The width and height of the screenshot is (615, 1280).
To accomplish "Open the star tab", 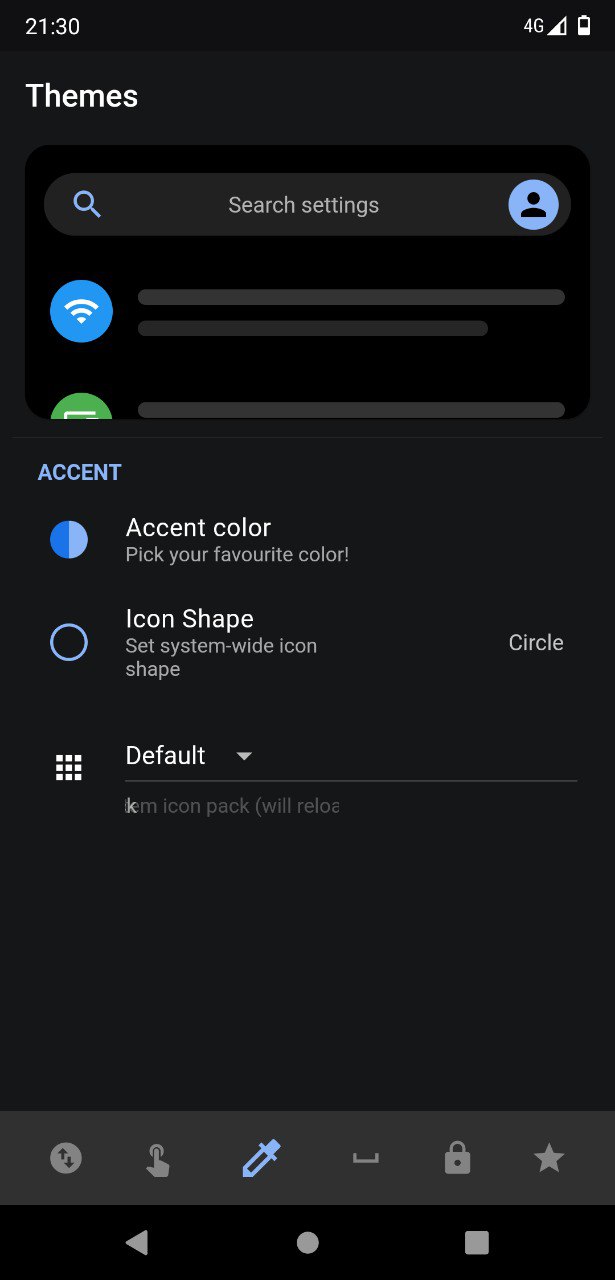I will pyautogui.click(x=549, y=1158).
